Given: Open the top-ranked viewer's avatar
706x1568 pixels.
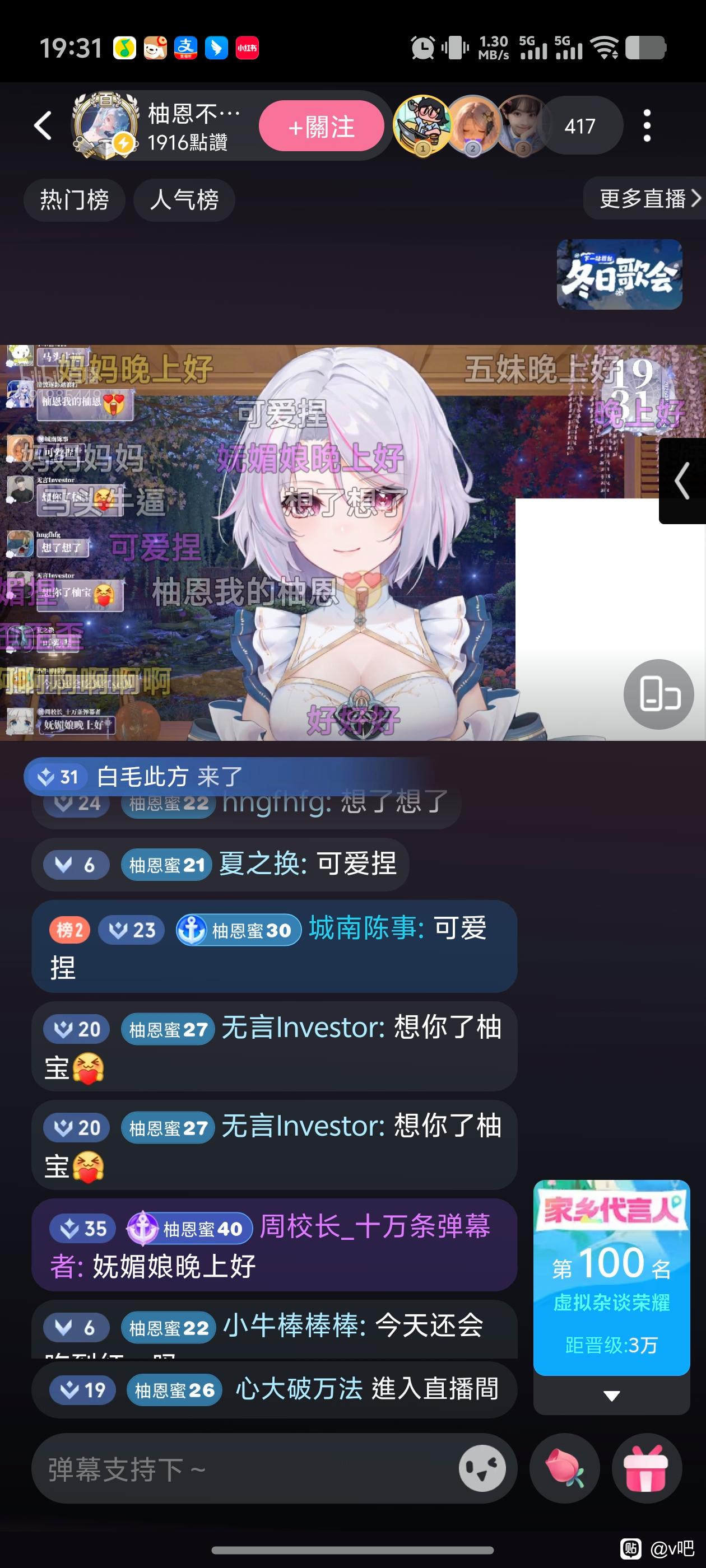Looking at the screenshot, I should click(x=422, y=125).
